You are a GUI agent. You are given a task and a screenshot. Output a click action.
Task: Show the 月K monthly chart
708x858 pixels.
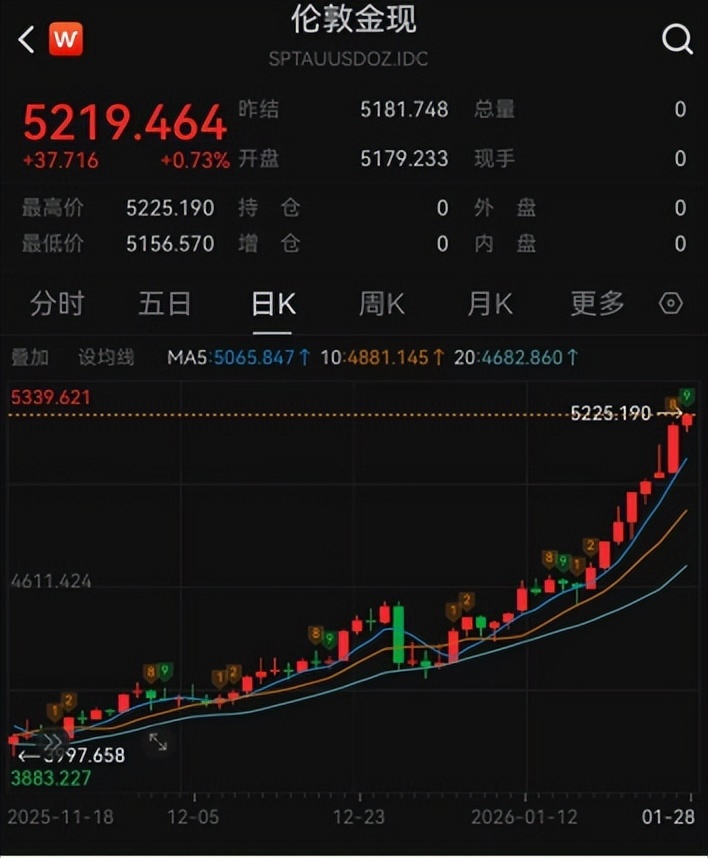[x=490, y=304]
